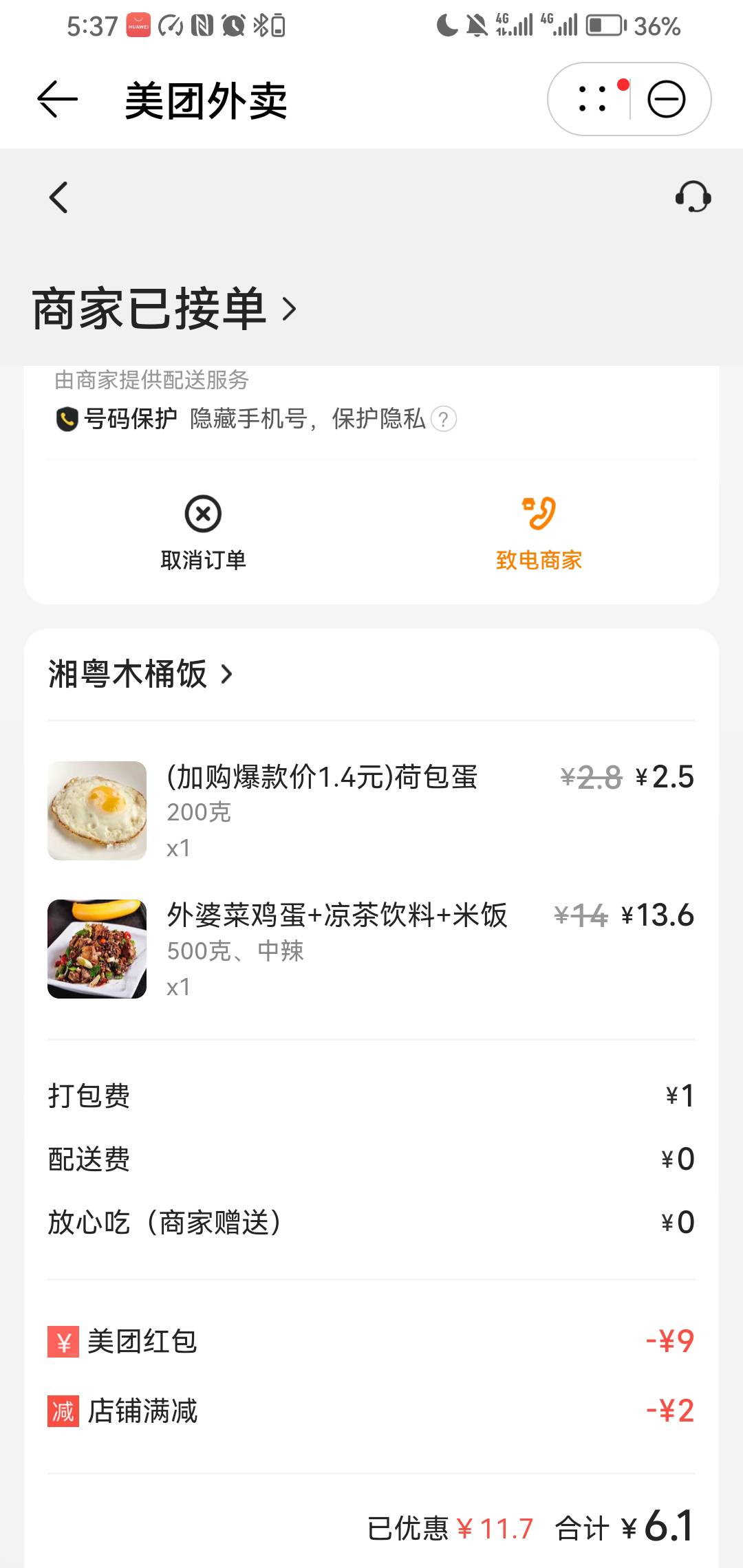This screenshot has width=743, height=1568.
Task: Return to the previous order page
Action: click(59, 198)
